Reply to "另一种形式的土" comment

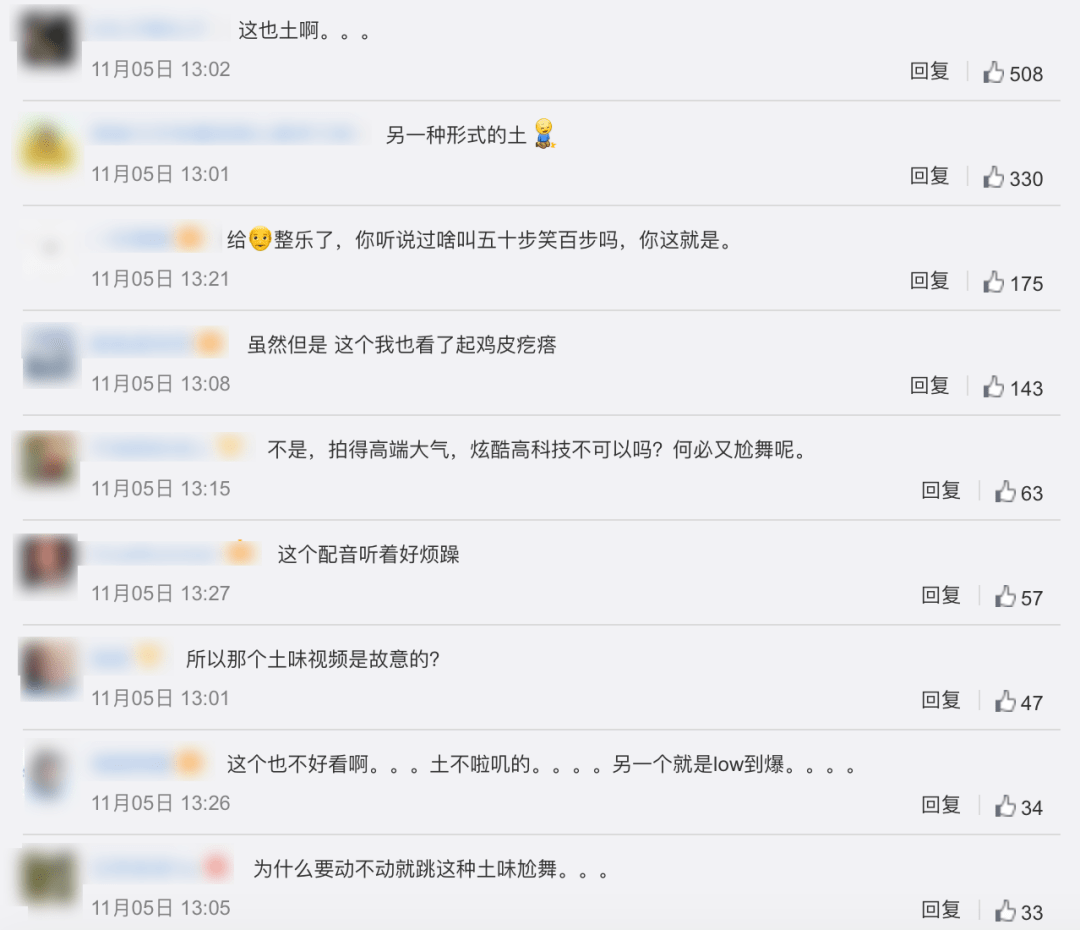pyautogui.click(x=929, y=177)
